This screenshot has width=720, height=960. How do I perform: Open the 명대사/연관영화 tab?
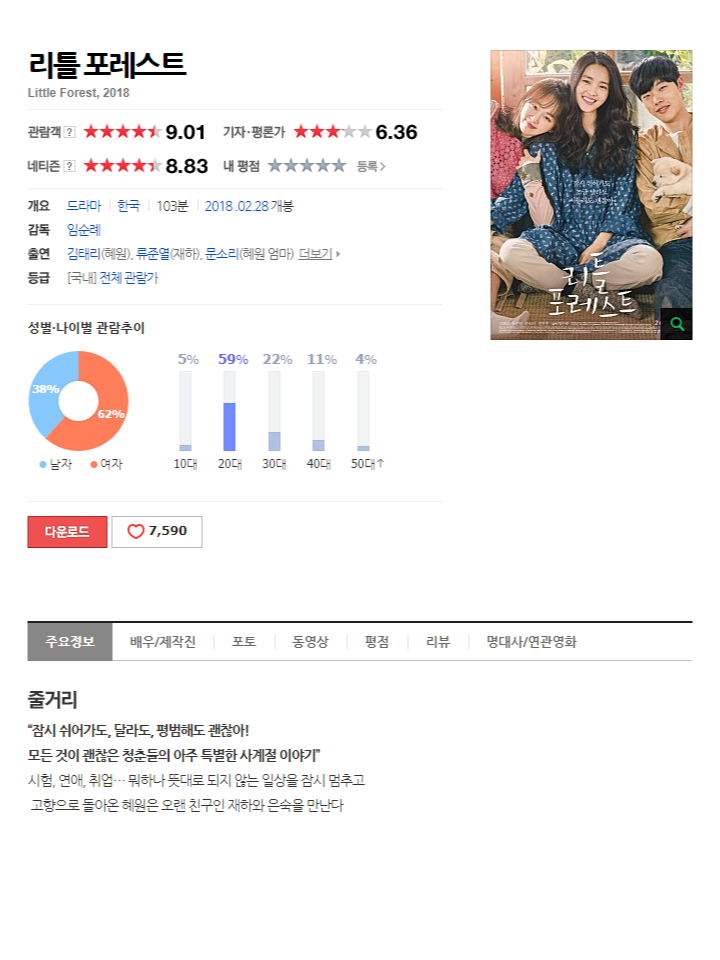click(531, 642)
